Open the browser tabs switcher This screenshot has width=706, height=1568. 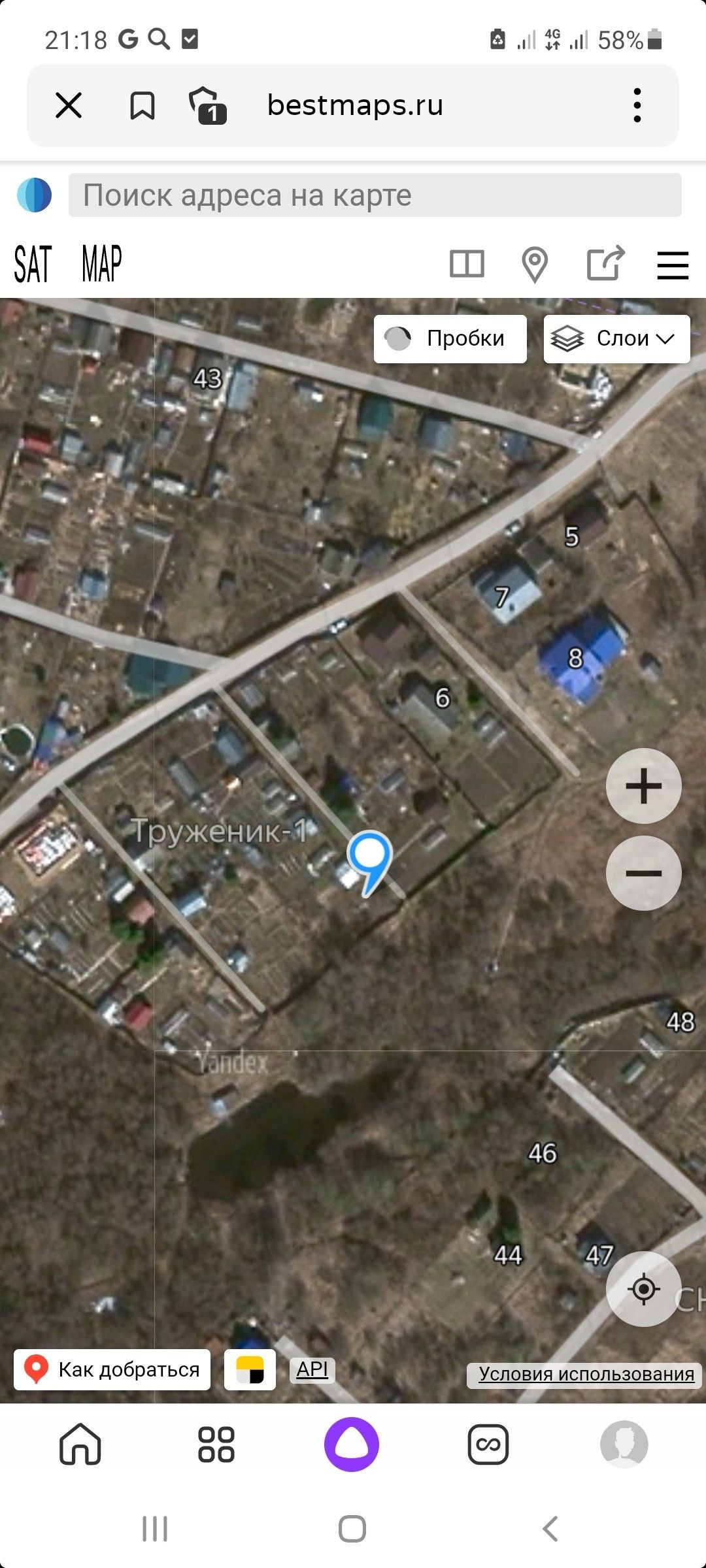click(208, 105)
